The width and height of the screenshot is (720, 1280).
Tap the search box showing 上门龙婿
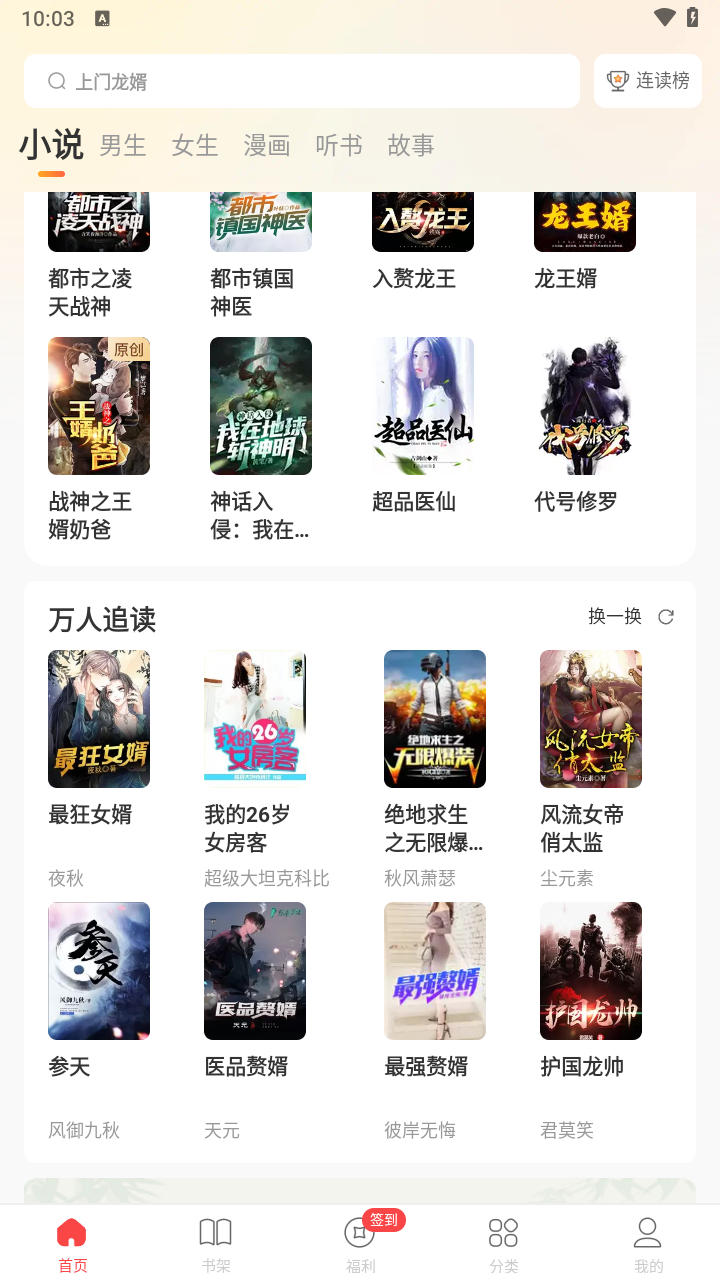(300, 81)
